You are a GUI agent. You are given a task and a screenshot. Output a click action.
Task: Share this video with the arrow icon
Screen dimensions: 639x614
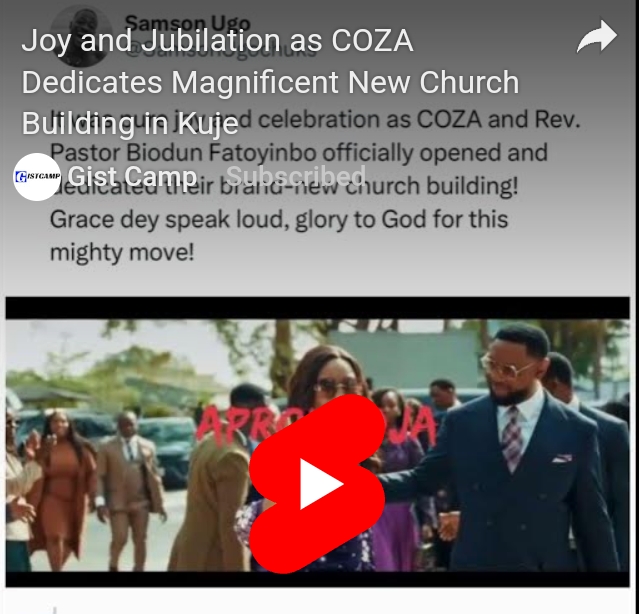click(597, 39)
